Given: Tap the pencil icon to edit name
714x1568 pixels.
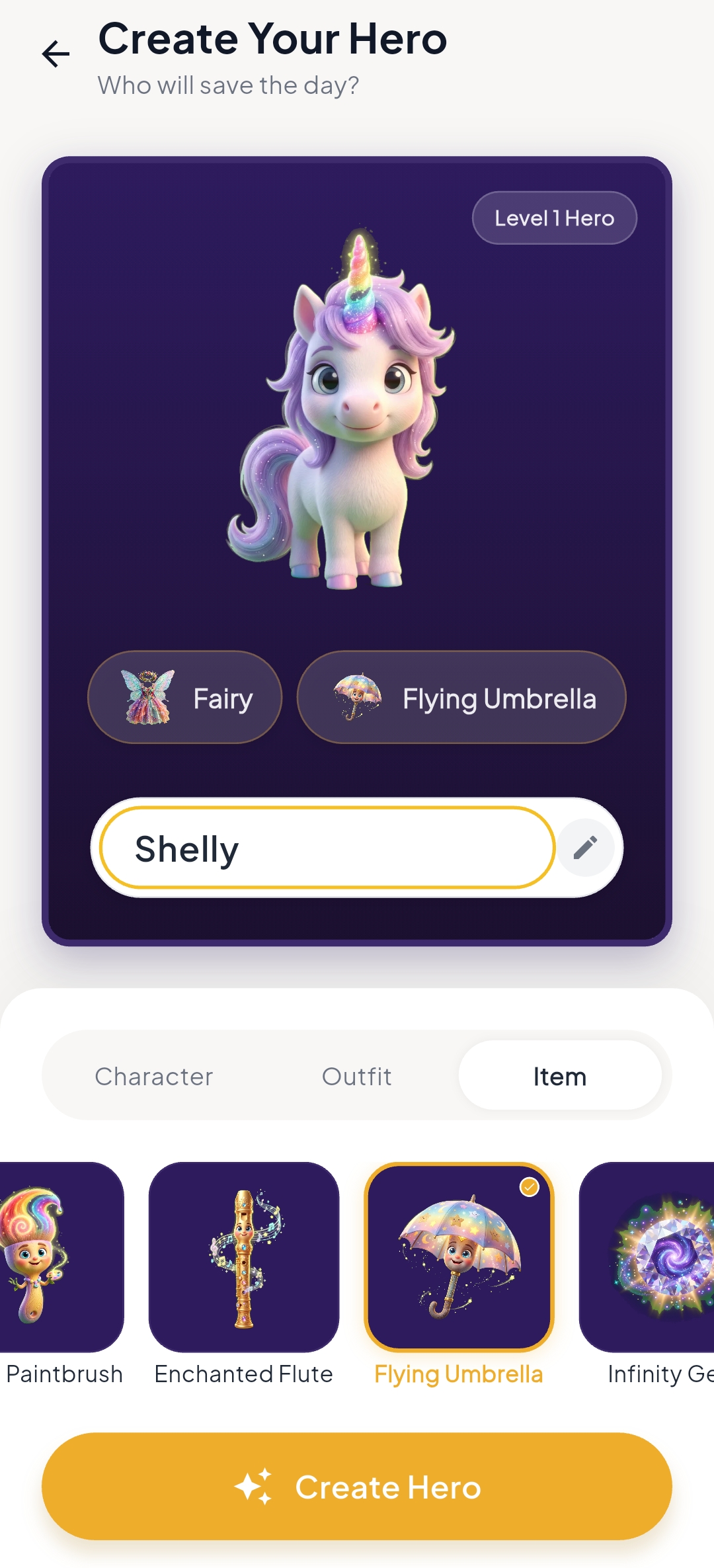Looking at the screenshot, I should 585,847.
